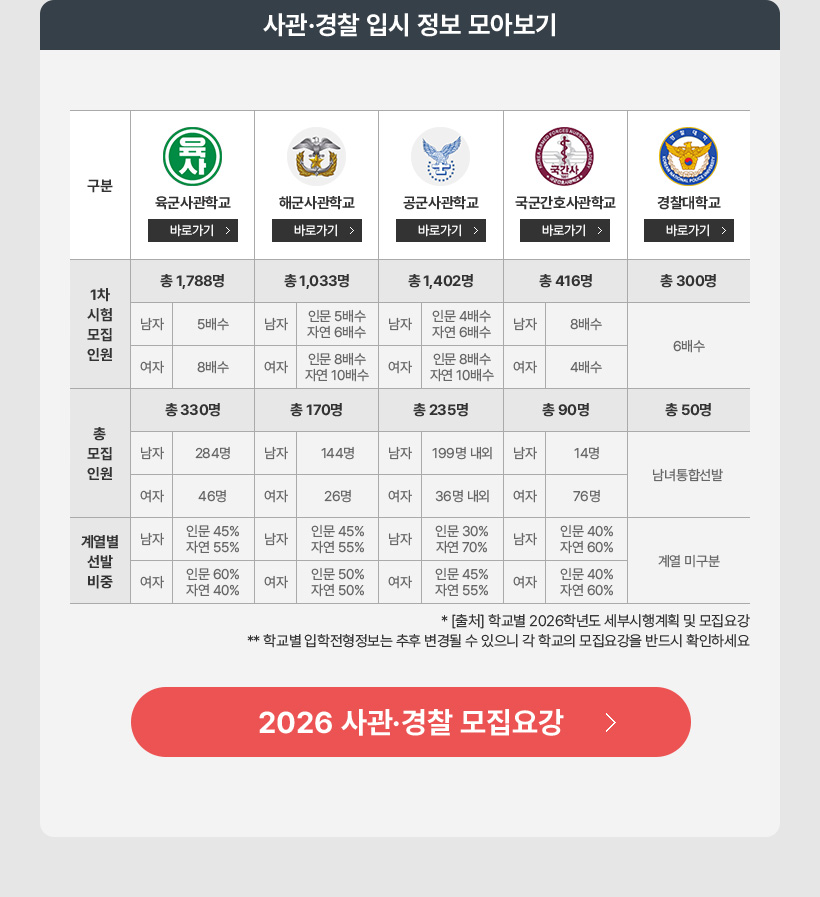Select the 국군간호사관학교 바로가기 button
Image resolution: width=820 pixels, height=897 pixels.
pyautogui.click(x=565, y=231)
